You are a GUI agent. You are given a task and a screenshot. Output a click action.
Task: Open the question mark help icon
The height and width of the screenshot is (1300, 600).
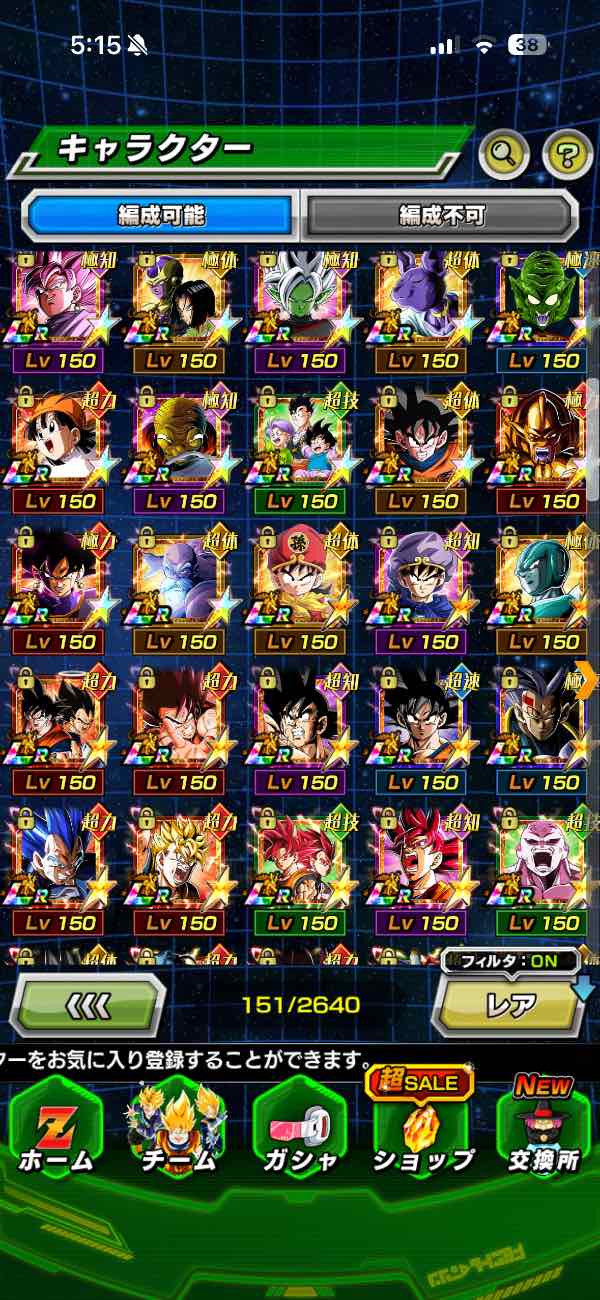(567, 154)
